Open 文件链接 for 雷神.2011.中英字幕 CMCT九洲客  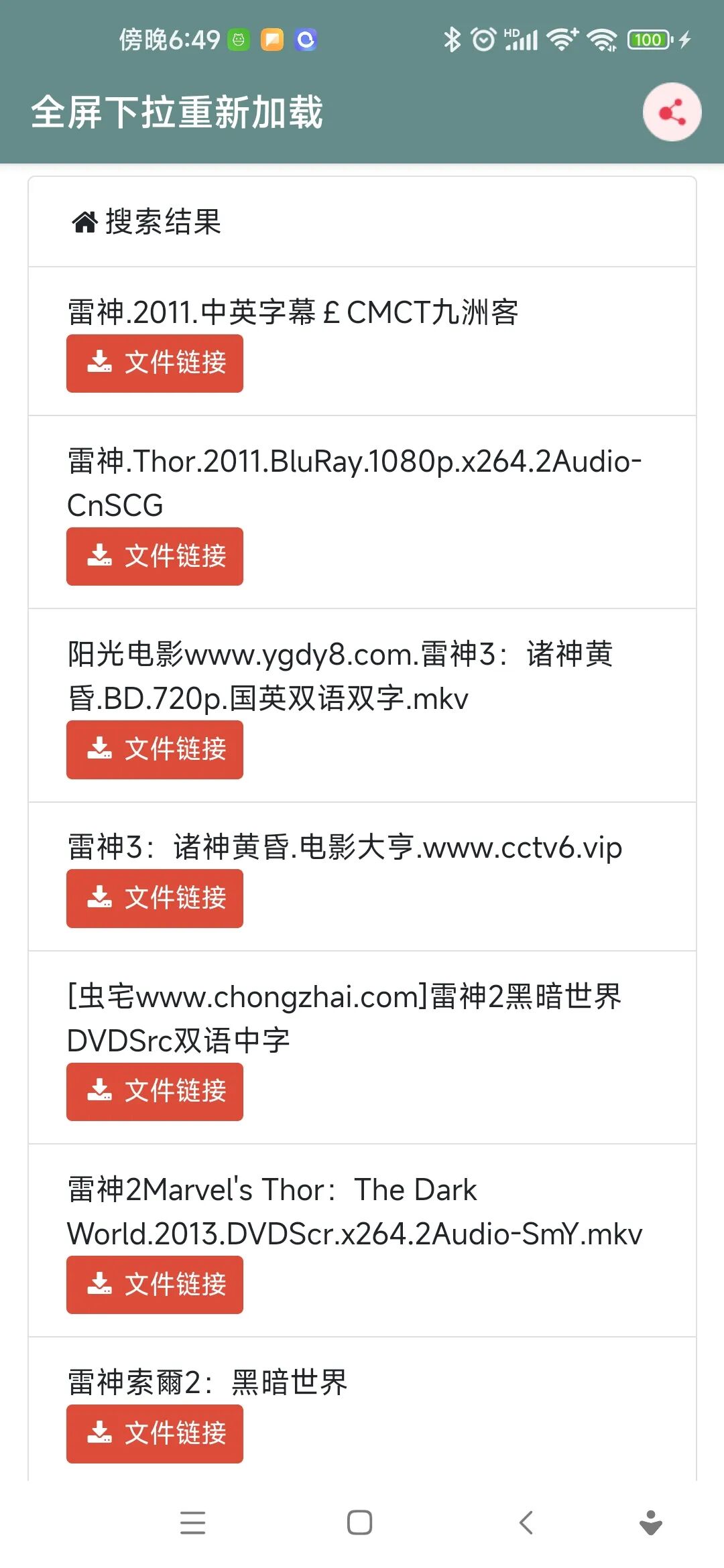tap(155, 363)
